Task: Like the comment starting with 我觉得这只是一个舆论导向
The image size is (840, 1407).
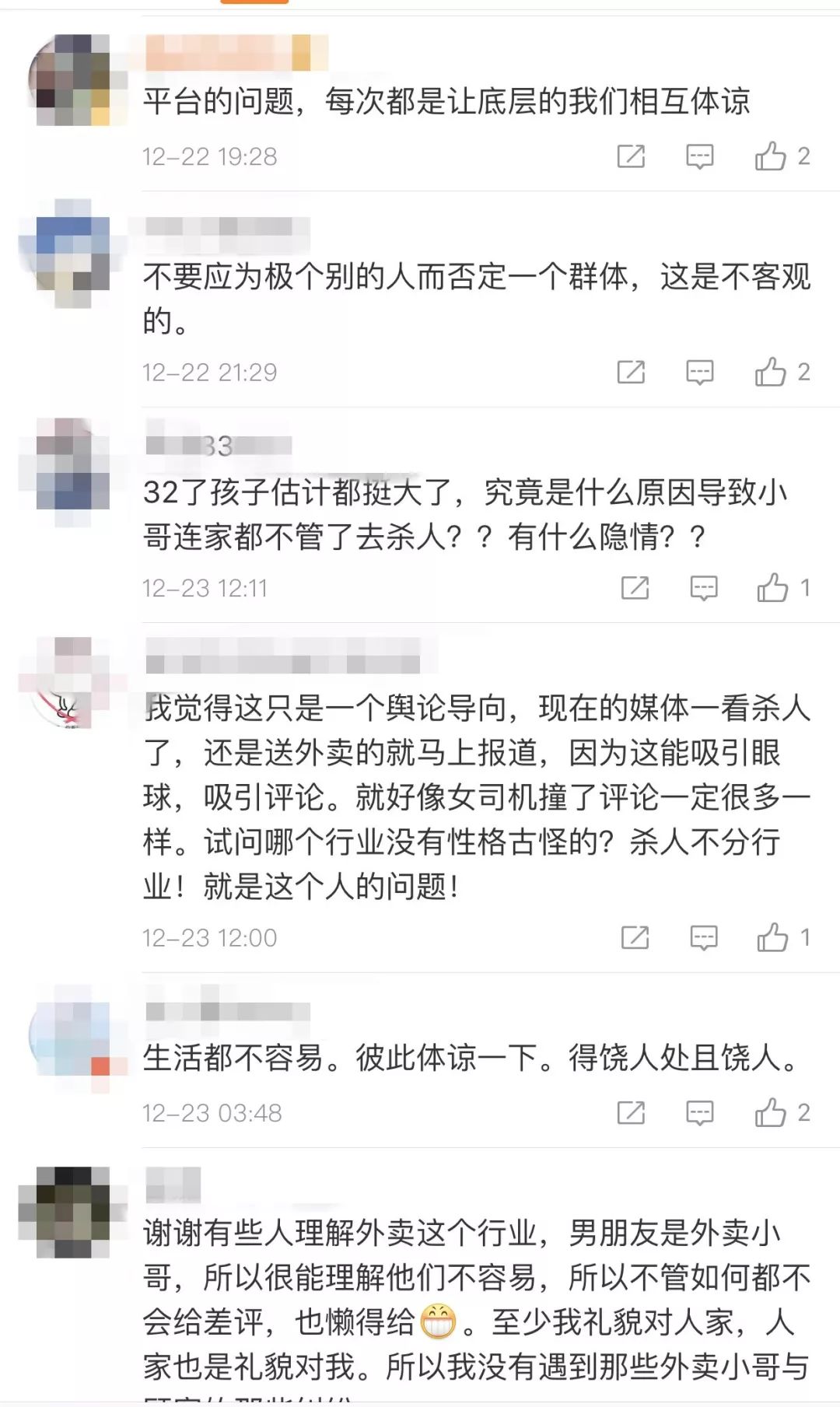Action: (x=773, y=937)
